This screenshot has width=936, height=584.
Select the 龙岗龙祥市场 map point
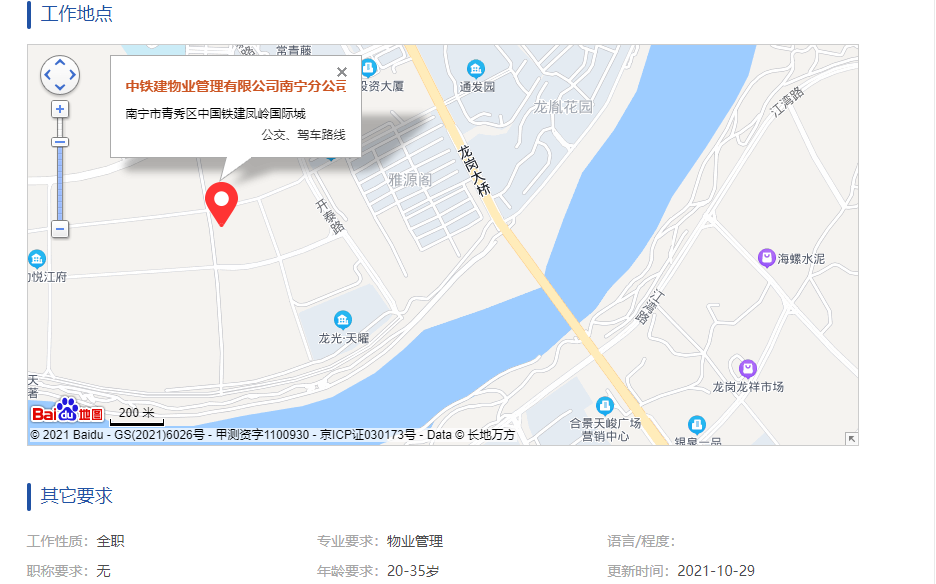click(x=748, y=369)
